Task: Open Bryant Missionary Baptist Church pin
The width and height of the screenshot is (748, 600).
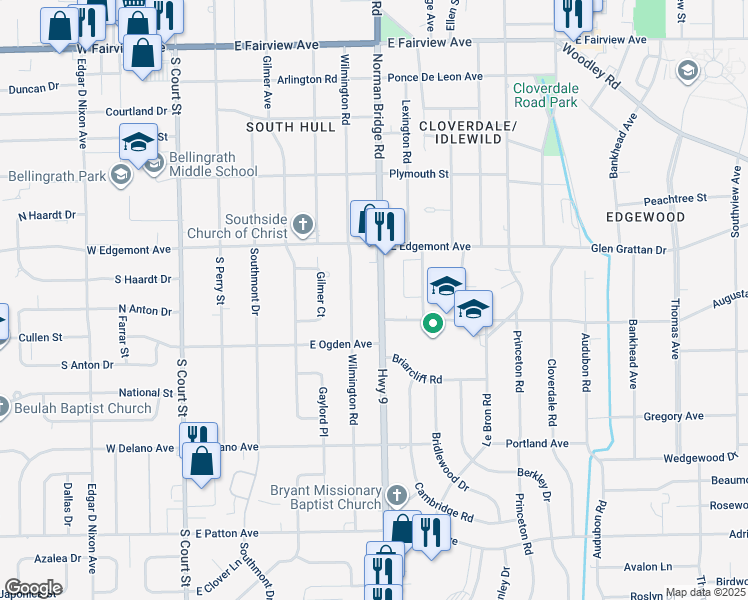Action: (396, 495)
